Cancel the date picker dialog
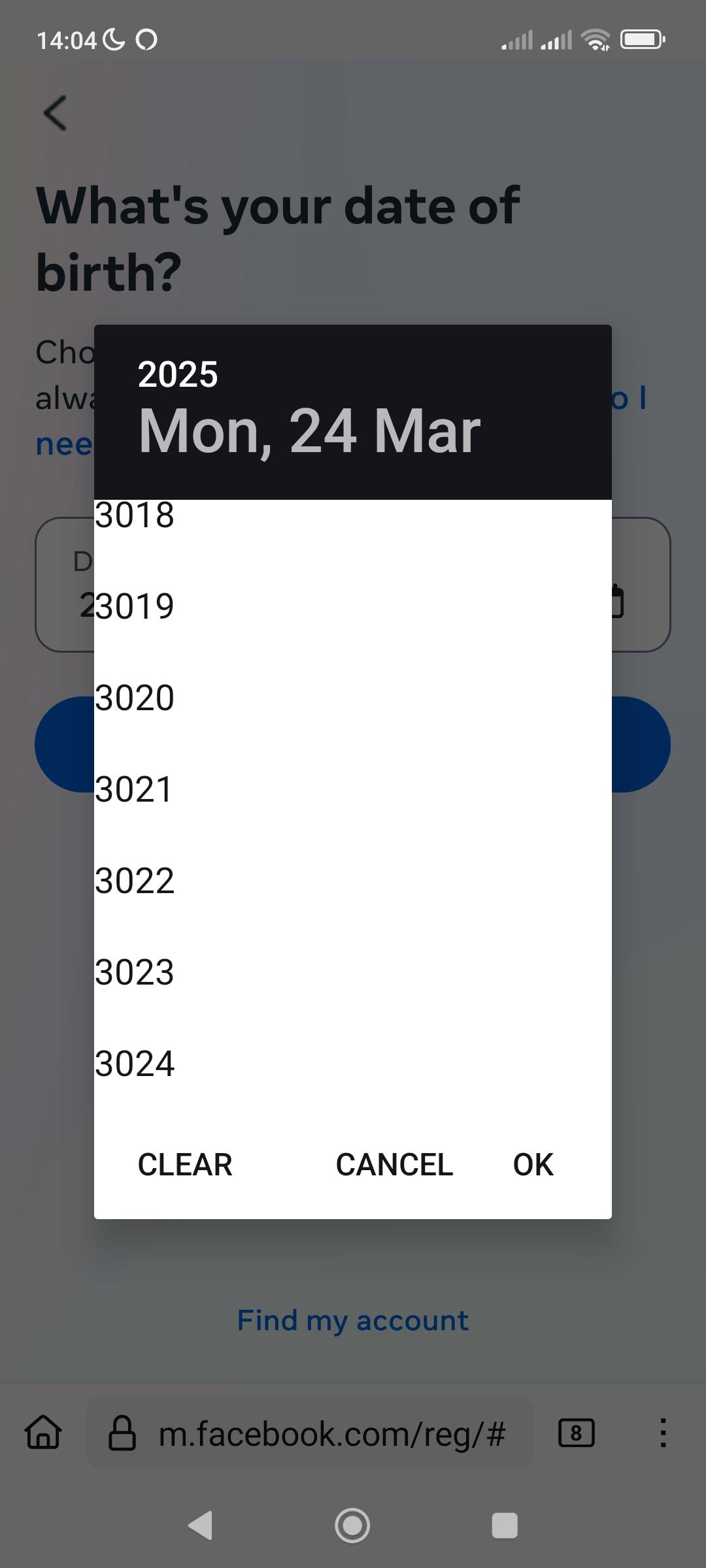706x1568 pixels. 394,1164
